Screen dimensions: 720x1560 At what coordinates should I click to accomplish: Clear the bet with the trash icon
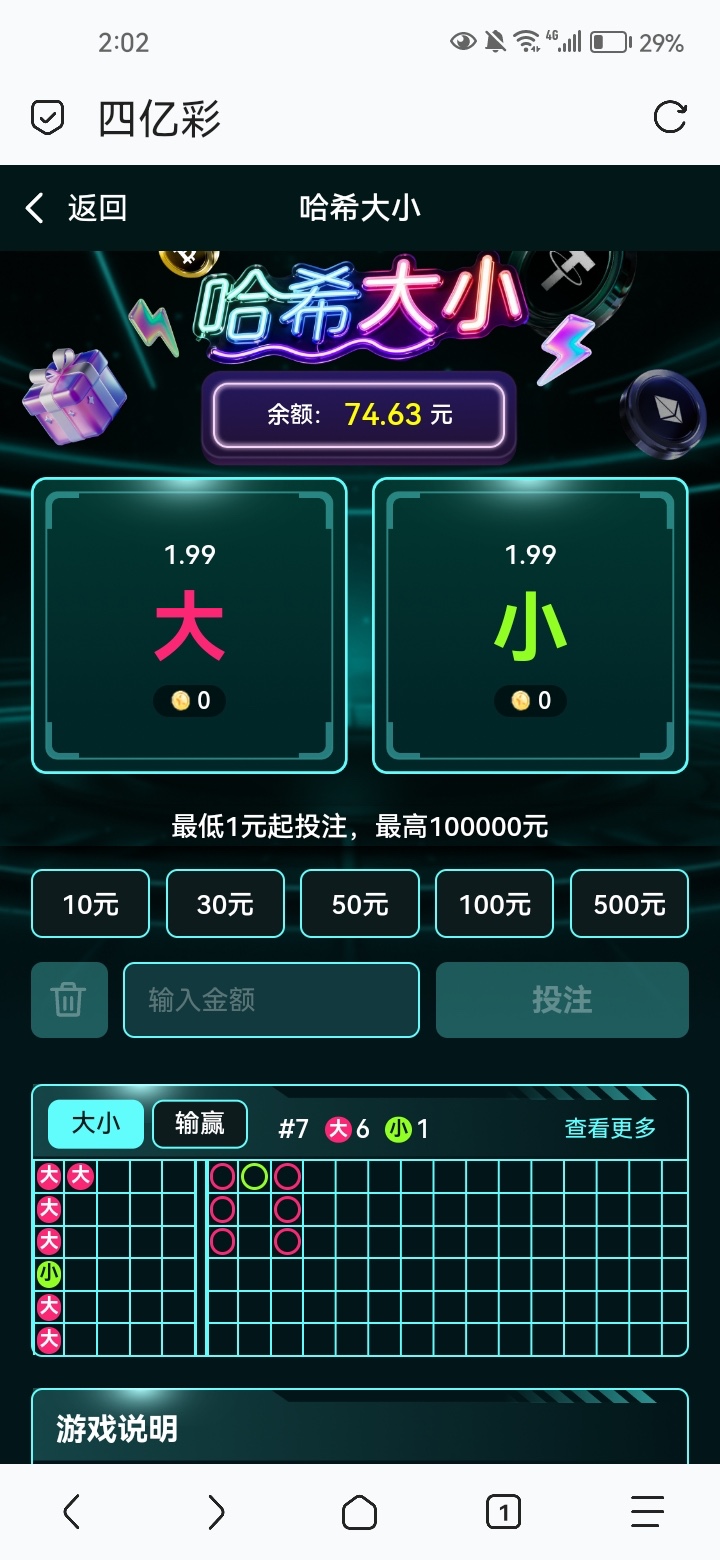coord(69,1000)
